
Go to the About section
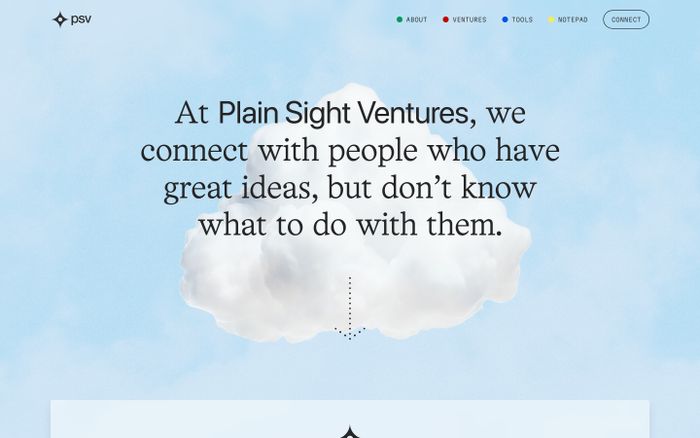415,20
